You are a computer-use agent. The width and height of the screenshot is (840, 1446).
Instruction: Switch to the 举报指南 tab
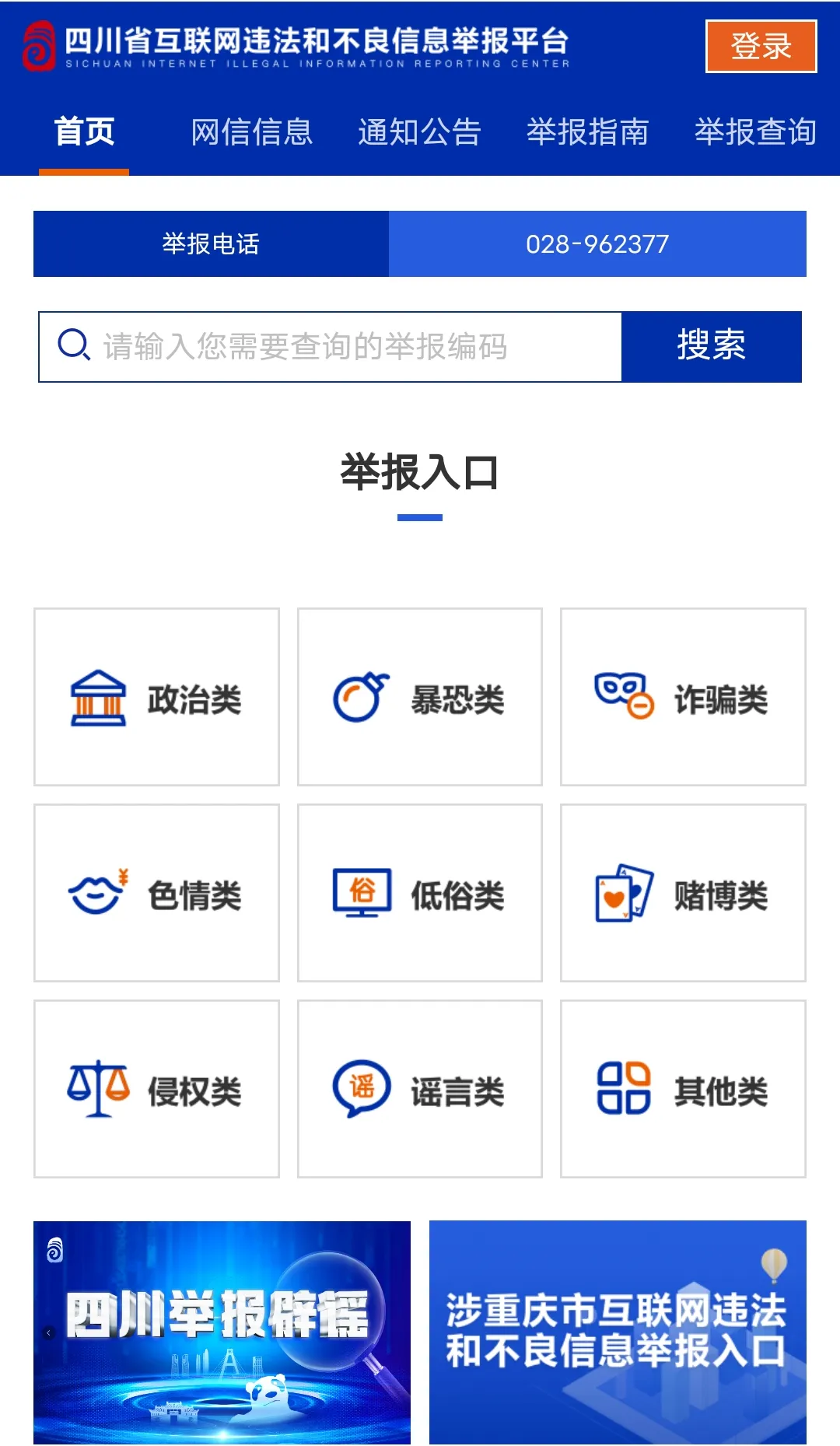(x=589, y=132)
